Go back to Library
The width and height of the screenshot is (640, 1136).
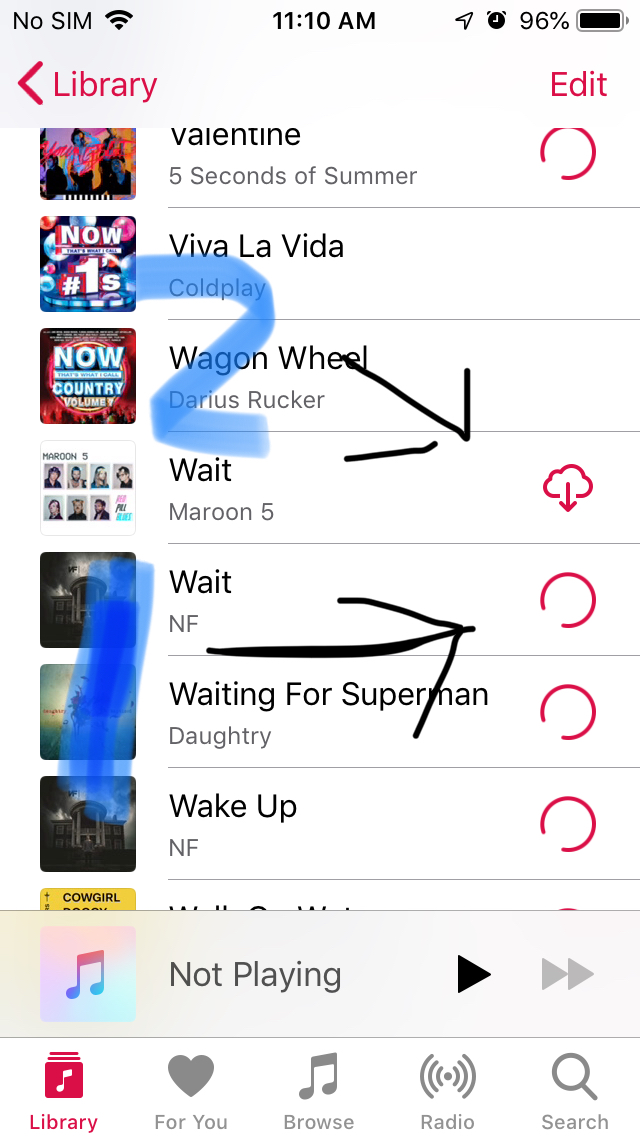pos(88,85)
